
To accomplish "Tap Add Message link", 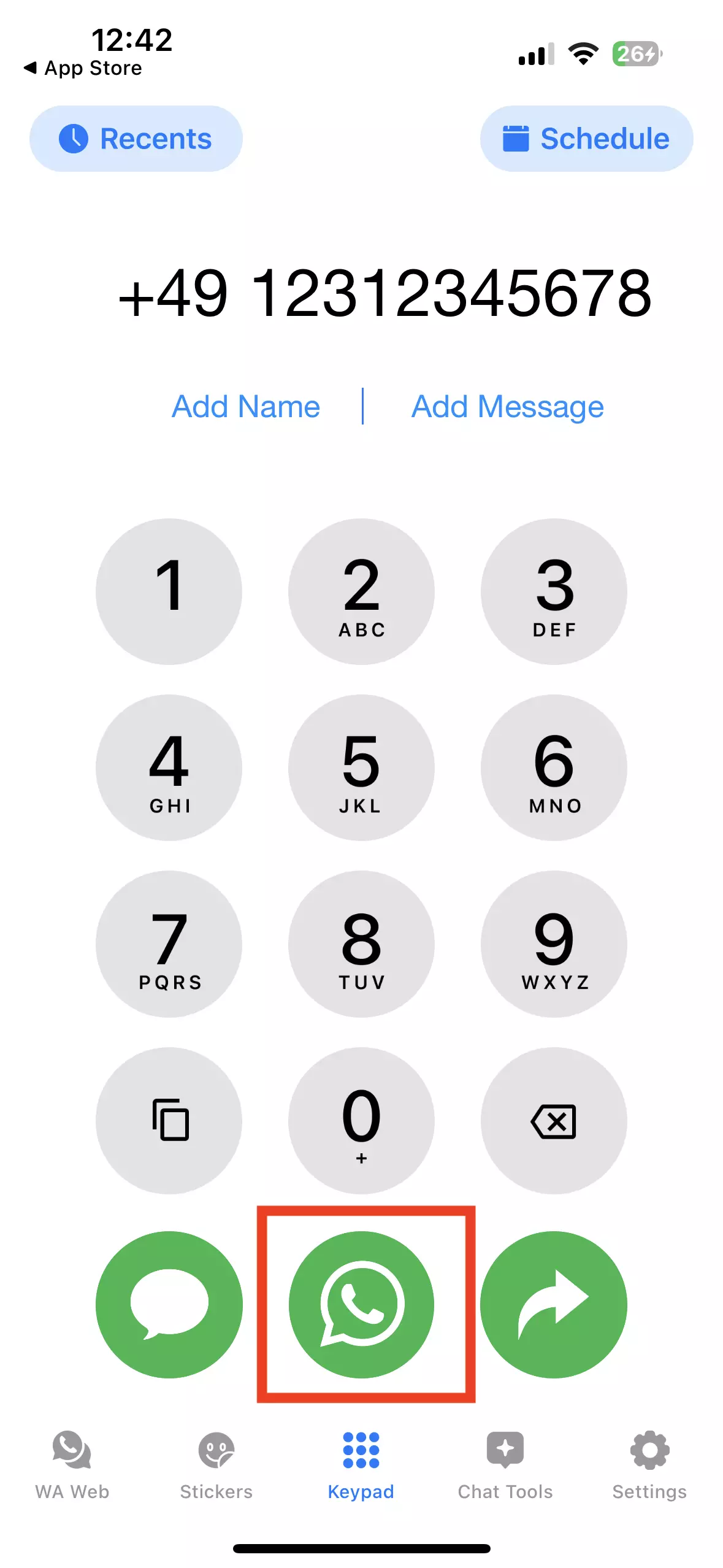I will 507,405.
